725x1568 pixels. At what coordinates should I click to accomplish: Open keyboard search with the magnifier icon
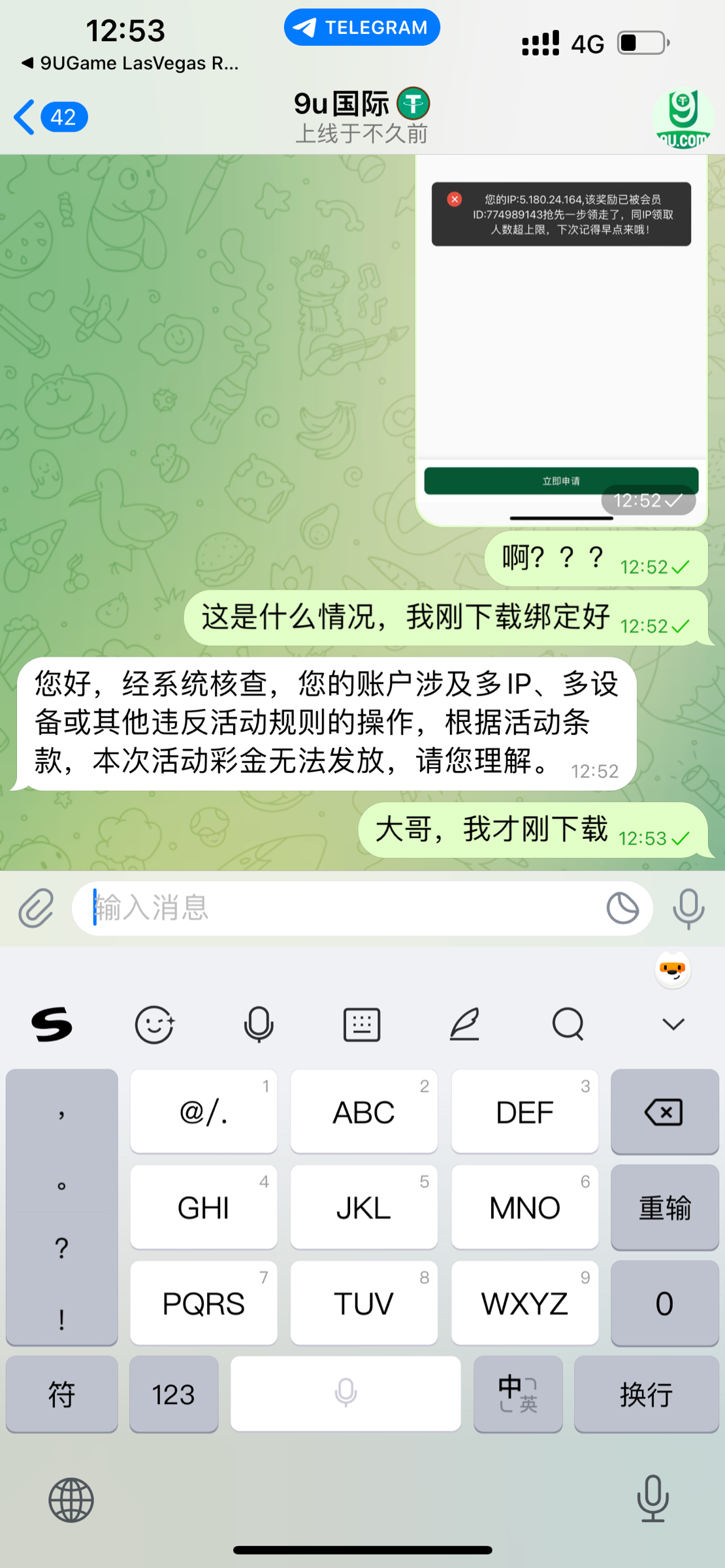567,1024
